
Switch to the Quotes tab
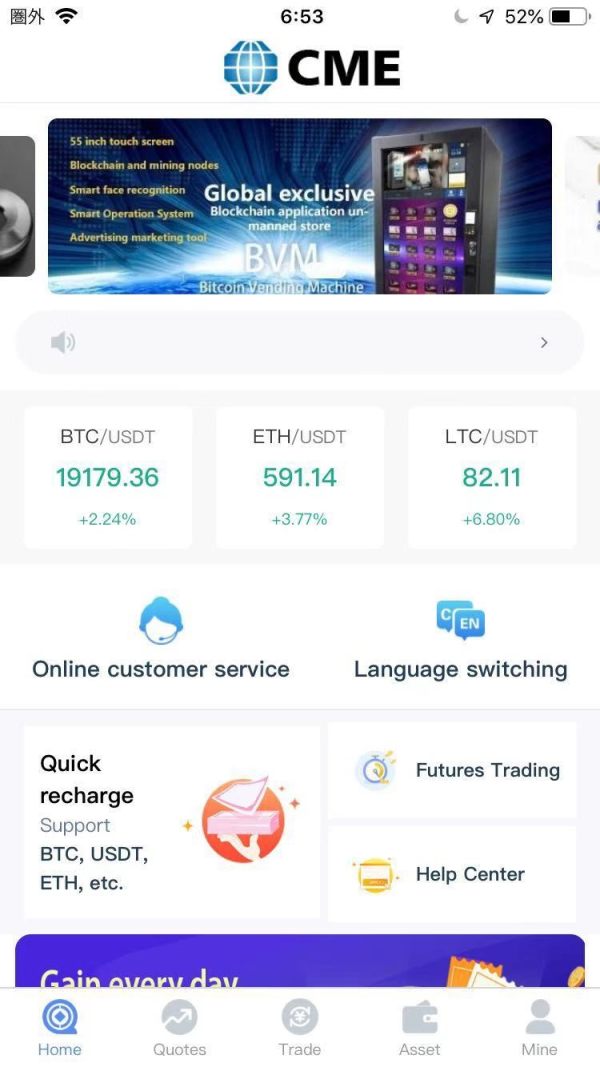point(180,1028)
